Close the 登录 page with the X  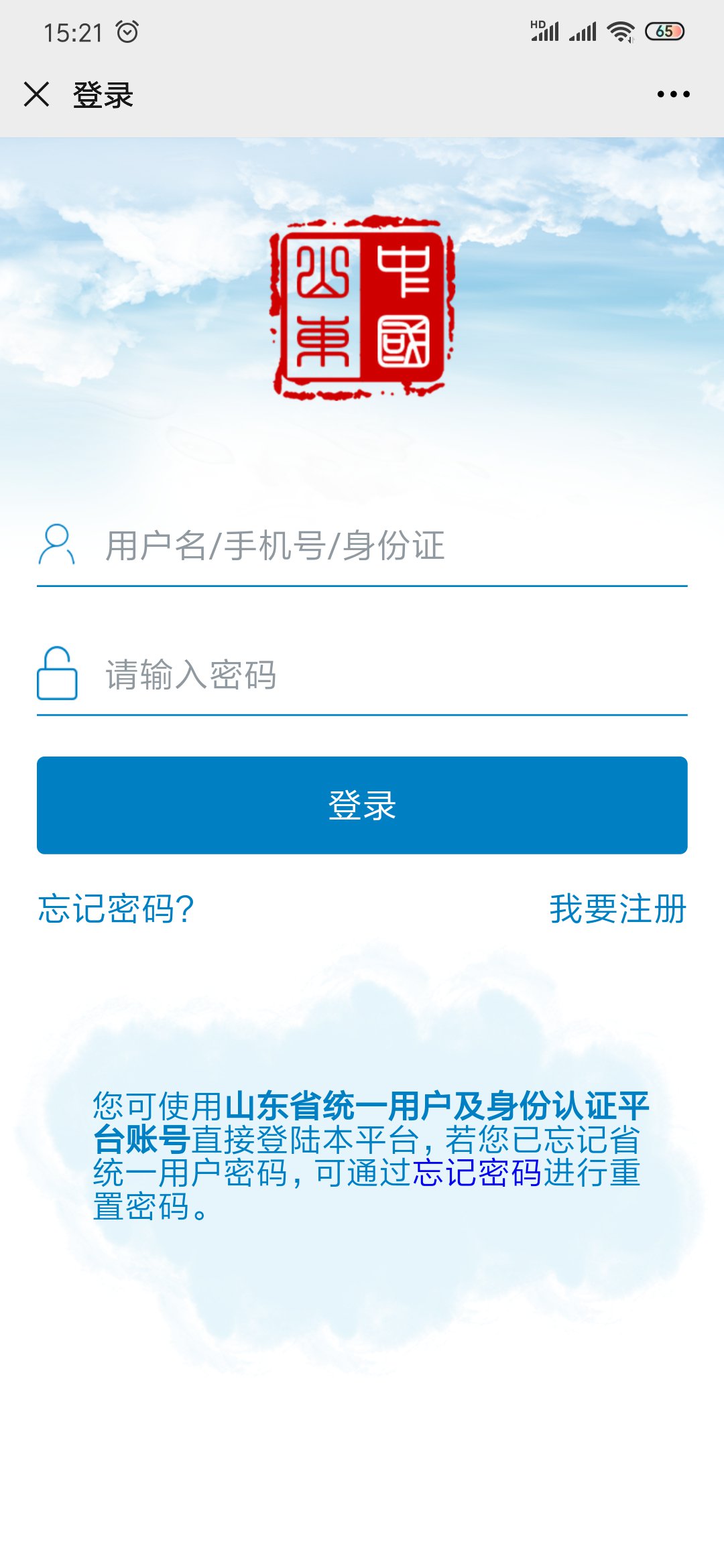pos(37,94)
